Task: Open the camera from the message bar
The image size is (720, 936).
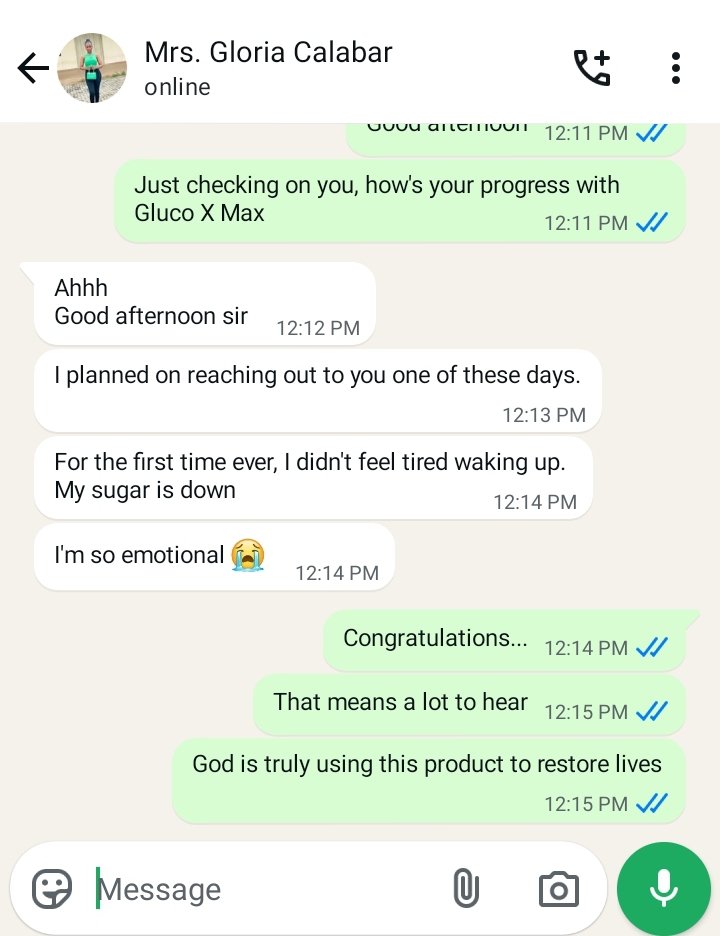Action: click(x=558, y=888)
